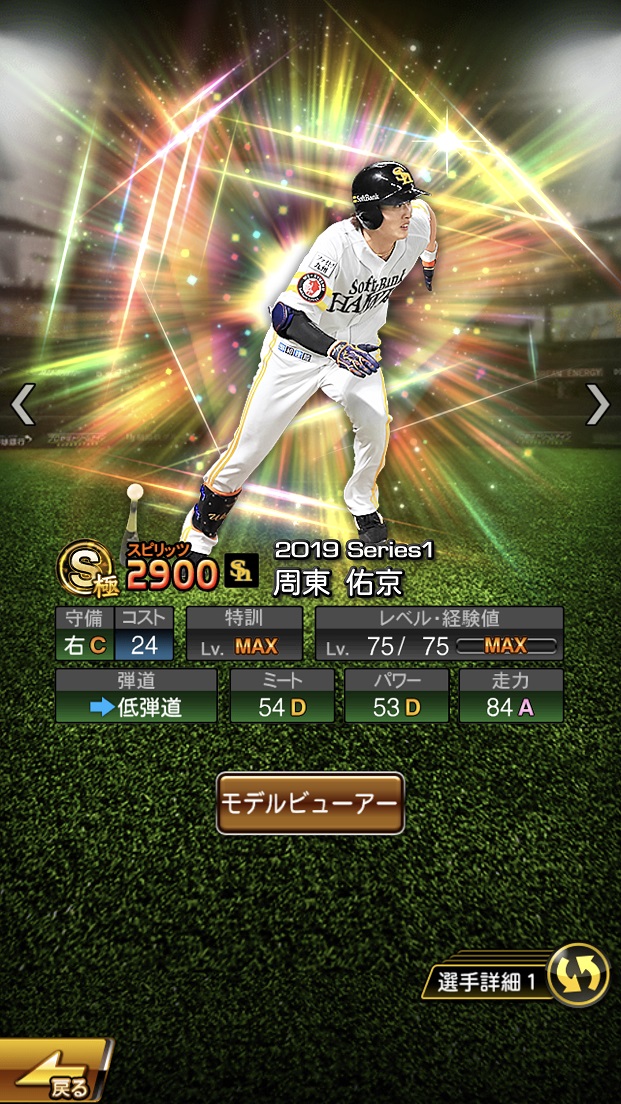Image resolution: width=621 pixels, height=1104 pixels.
Task: Go to the previous player with left arrow
Action: [22, 405]
